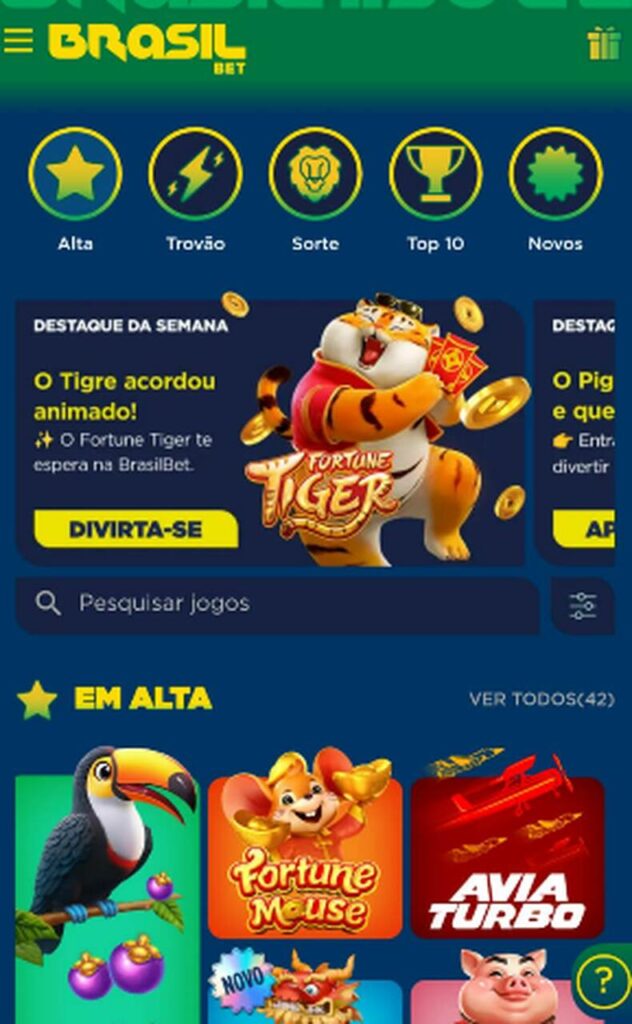Open the gift rewards icon
632x1024 pixels.
point(604,44)
